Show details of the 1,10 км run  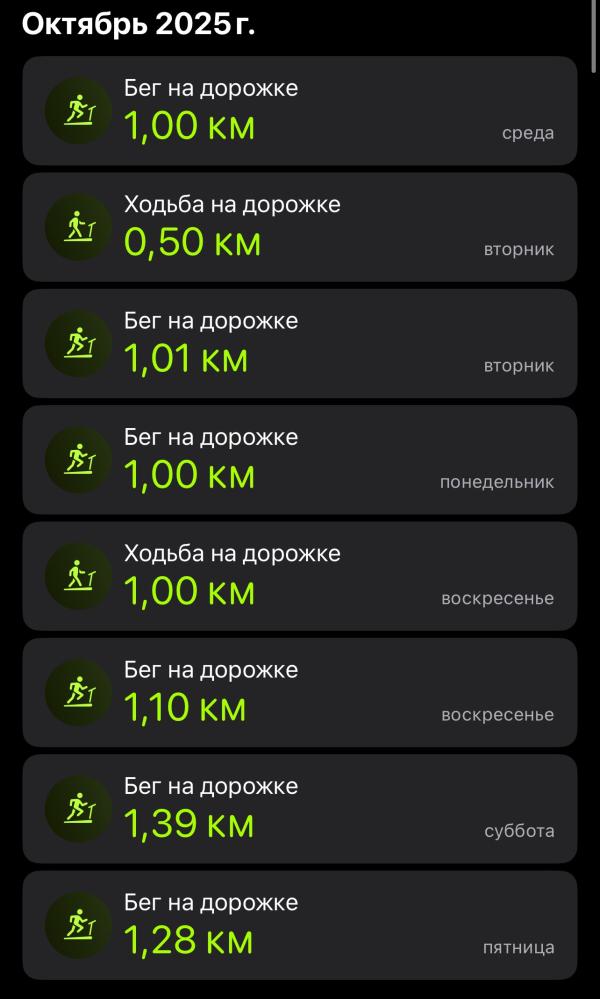pyautogui.click(x=300, y=692)
